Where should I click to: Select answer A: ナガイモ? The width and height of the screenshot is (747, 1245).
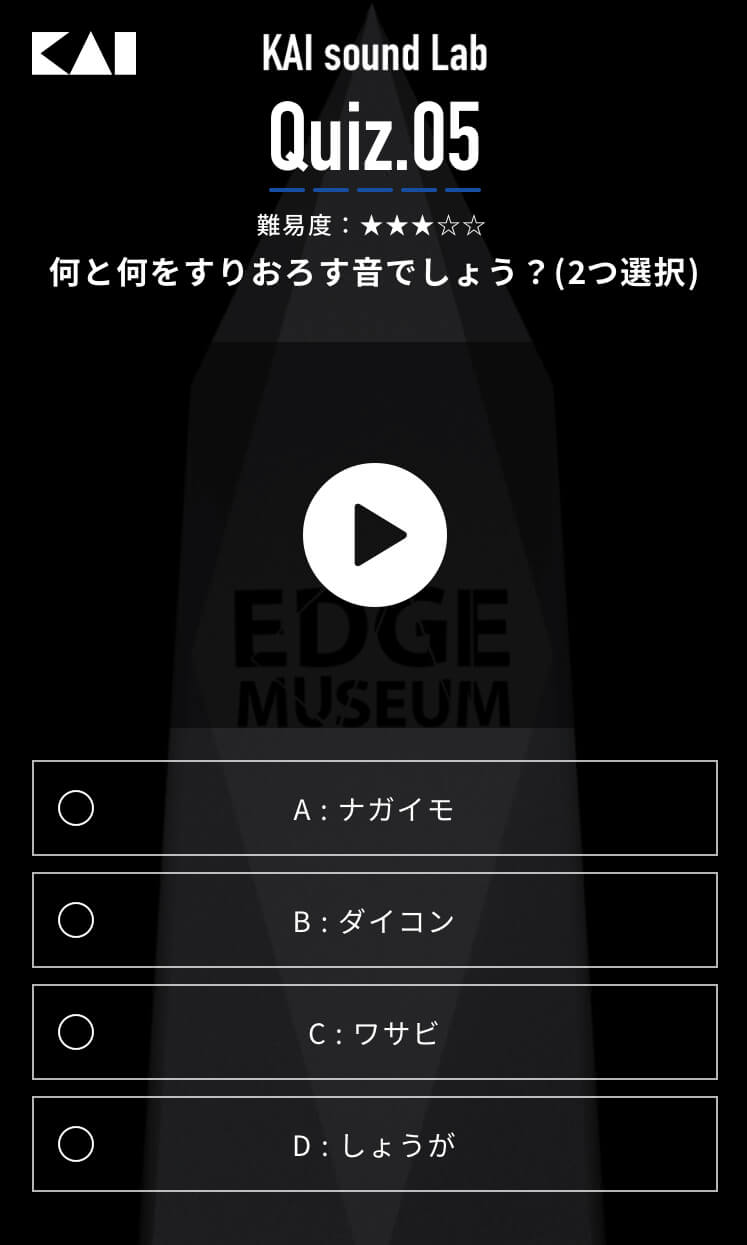click(375, 808)
